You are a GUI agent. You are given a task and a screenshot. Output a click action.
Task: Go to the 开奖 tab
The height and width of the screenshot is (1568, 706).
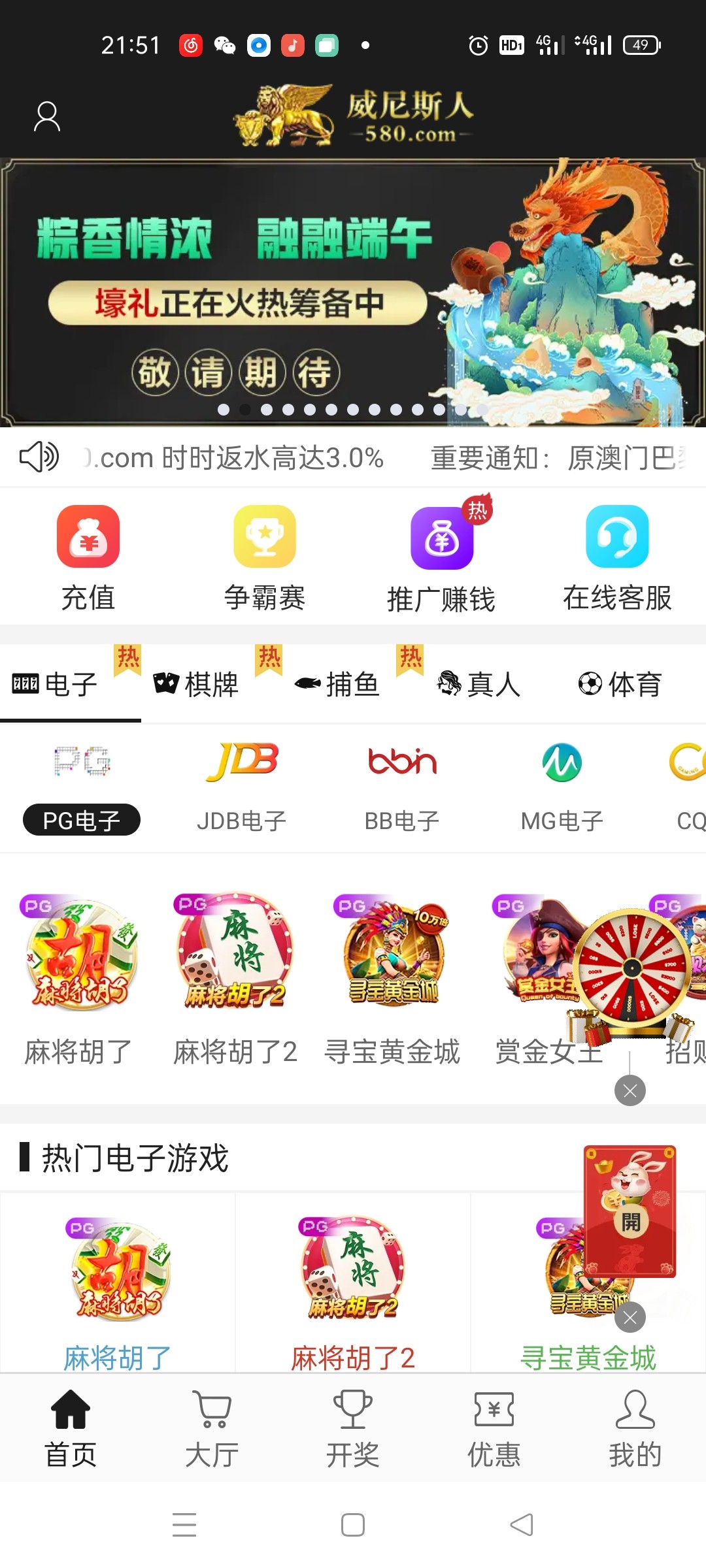[353, 1429]
